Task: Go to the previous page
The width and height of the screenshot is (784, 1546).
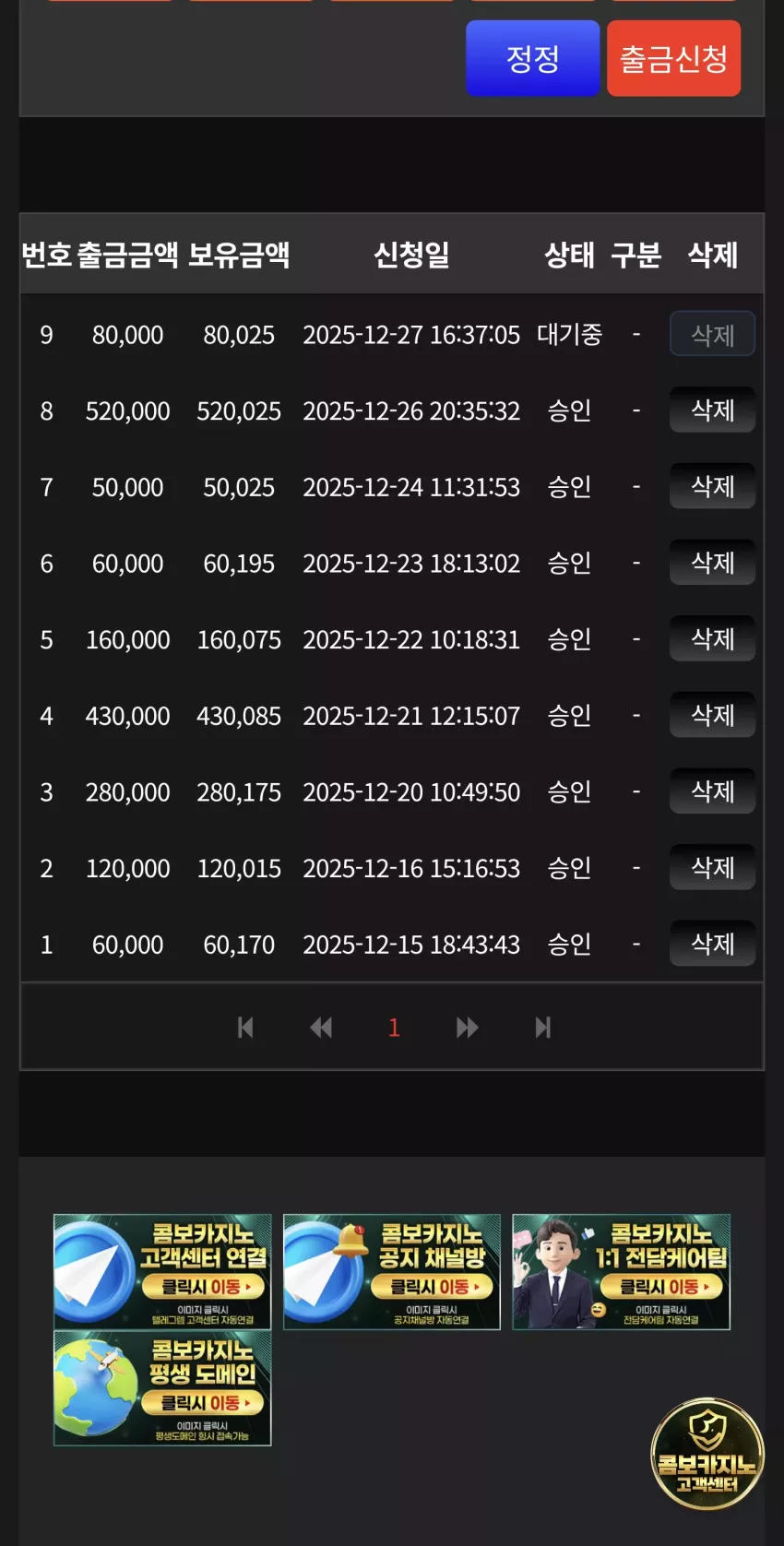Action: 320,1028
